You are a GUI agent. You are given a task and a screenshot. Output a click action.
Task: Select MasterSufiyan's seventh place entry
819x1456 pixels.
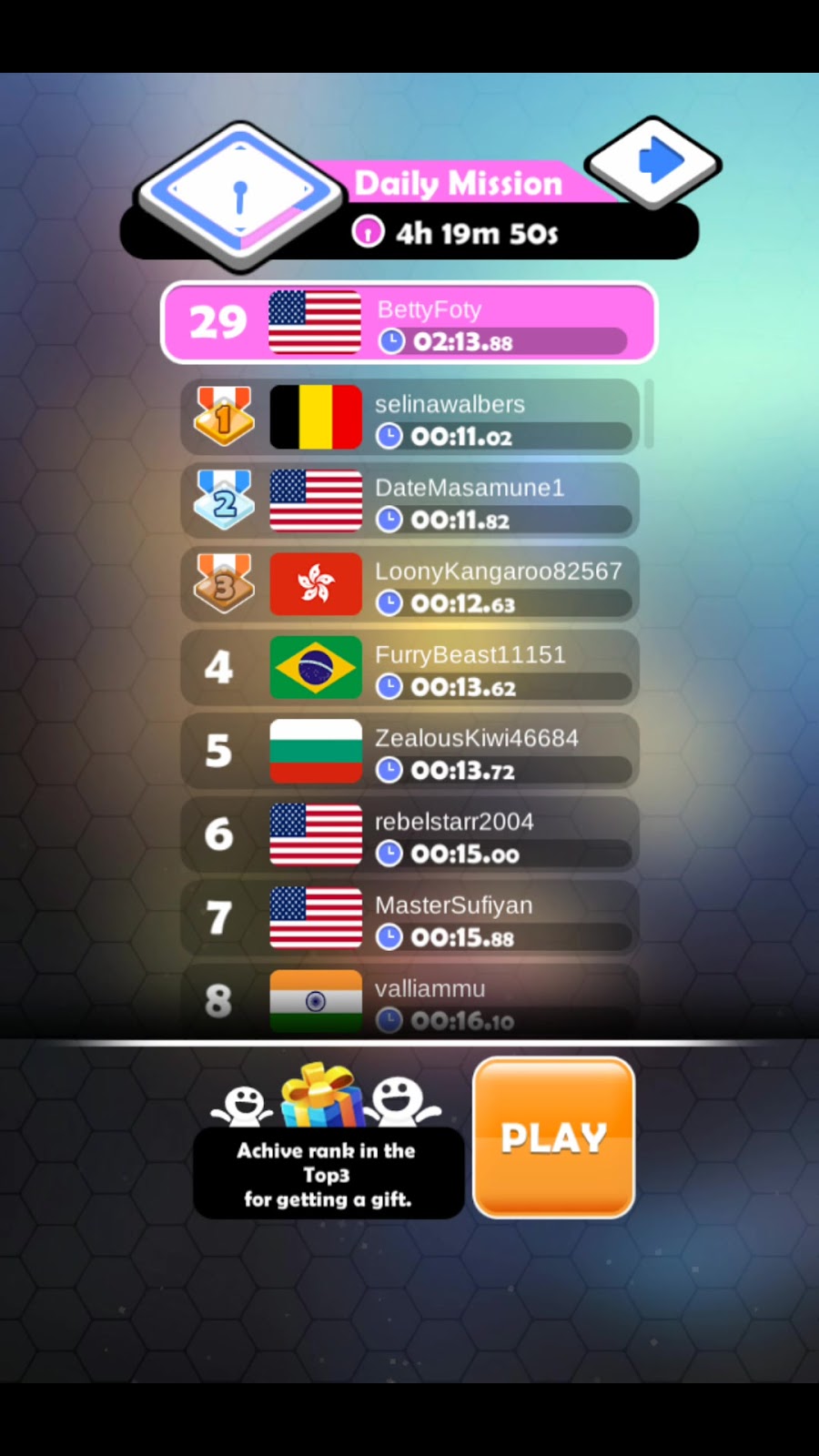pyautogui.click(x=409, y=919)
